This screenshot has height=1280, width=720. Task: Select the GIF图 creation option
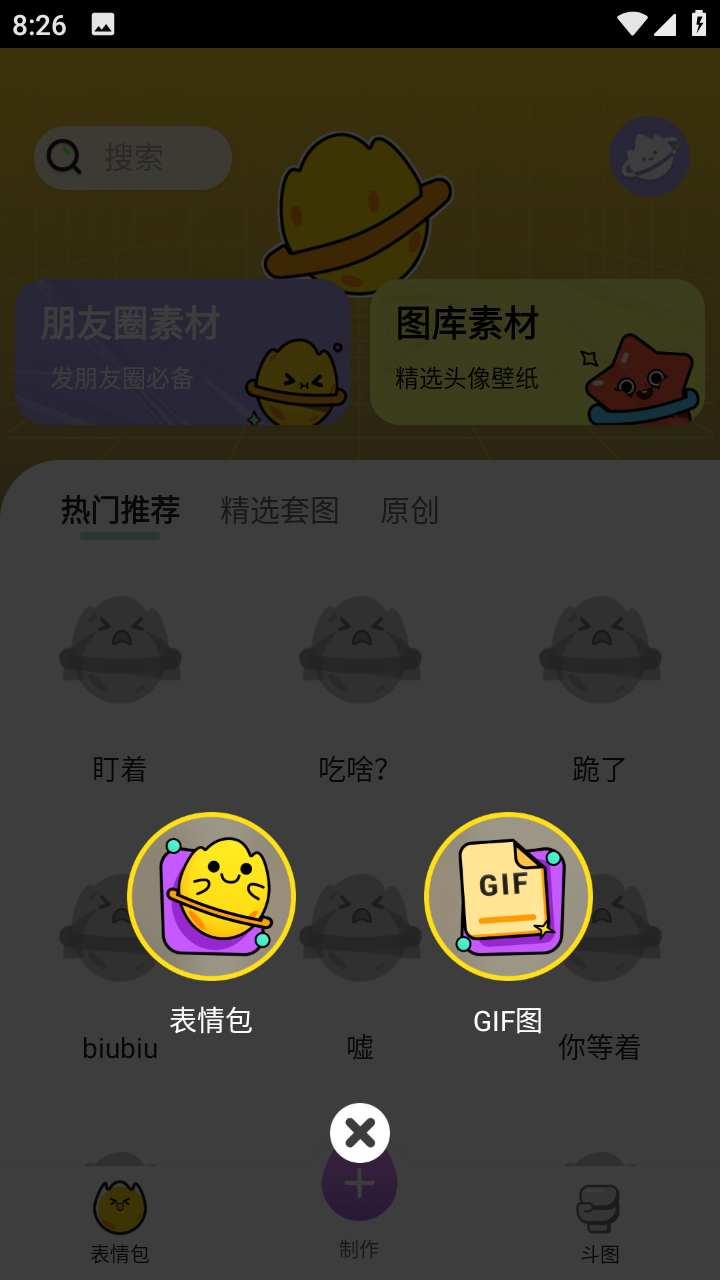coord(508,896)
